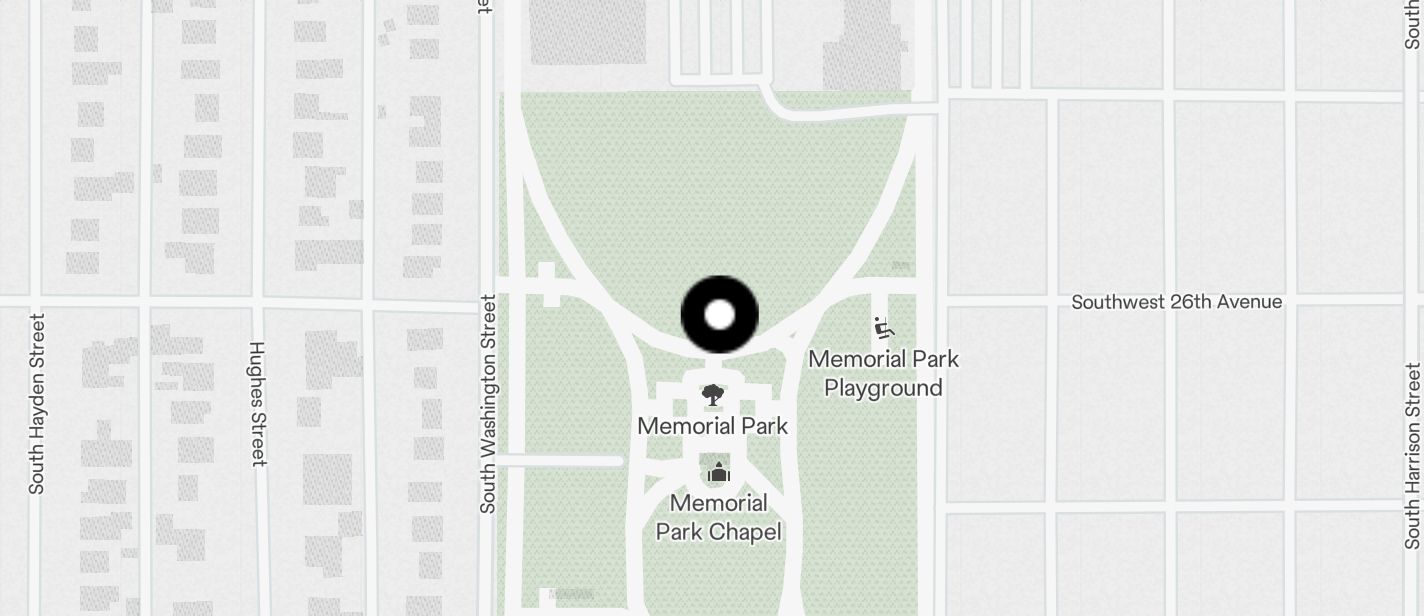Viewport: 1424px width, 616px height.
Task: Select the Memorial Park point of interest
Action: tap(713, 396)
